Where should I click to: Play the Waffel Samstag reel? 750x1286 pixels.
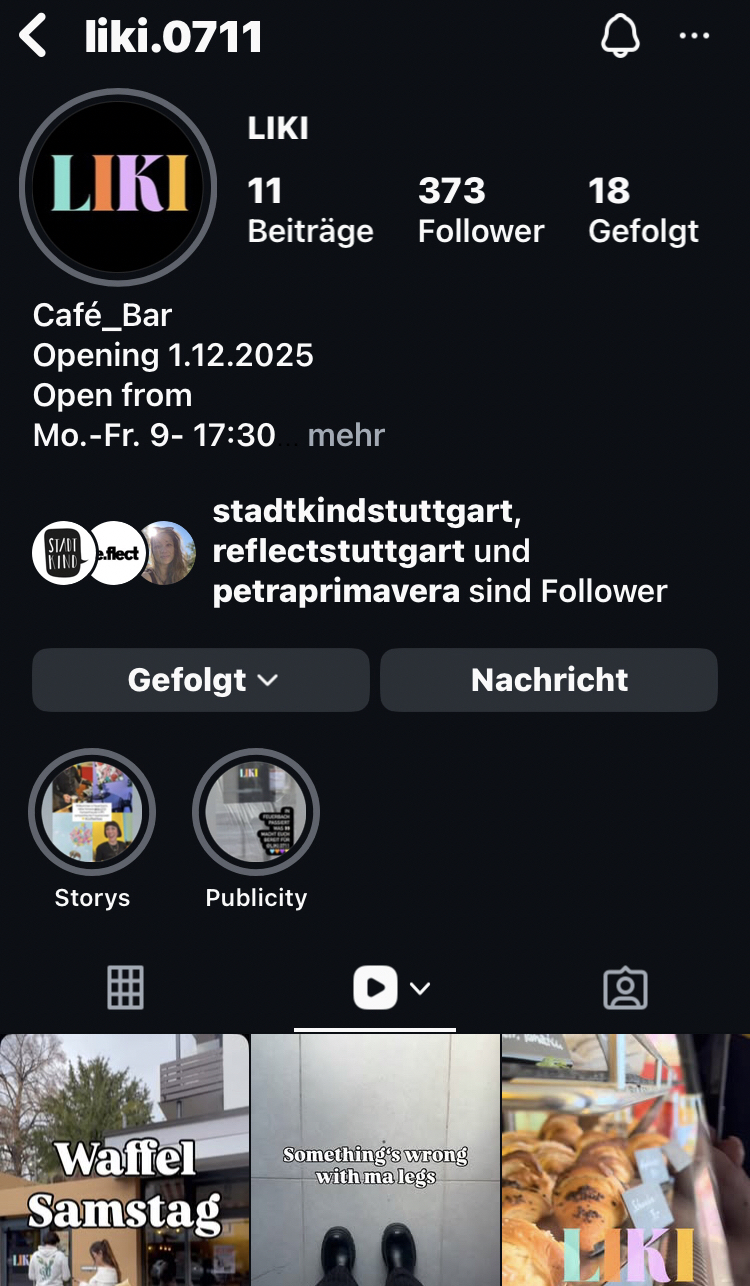(x=124, y=1160)
